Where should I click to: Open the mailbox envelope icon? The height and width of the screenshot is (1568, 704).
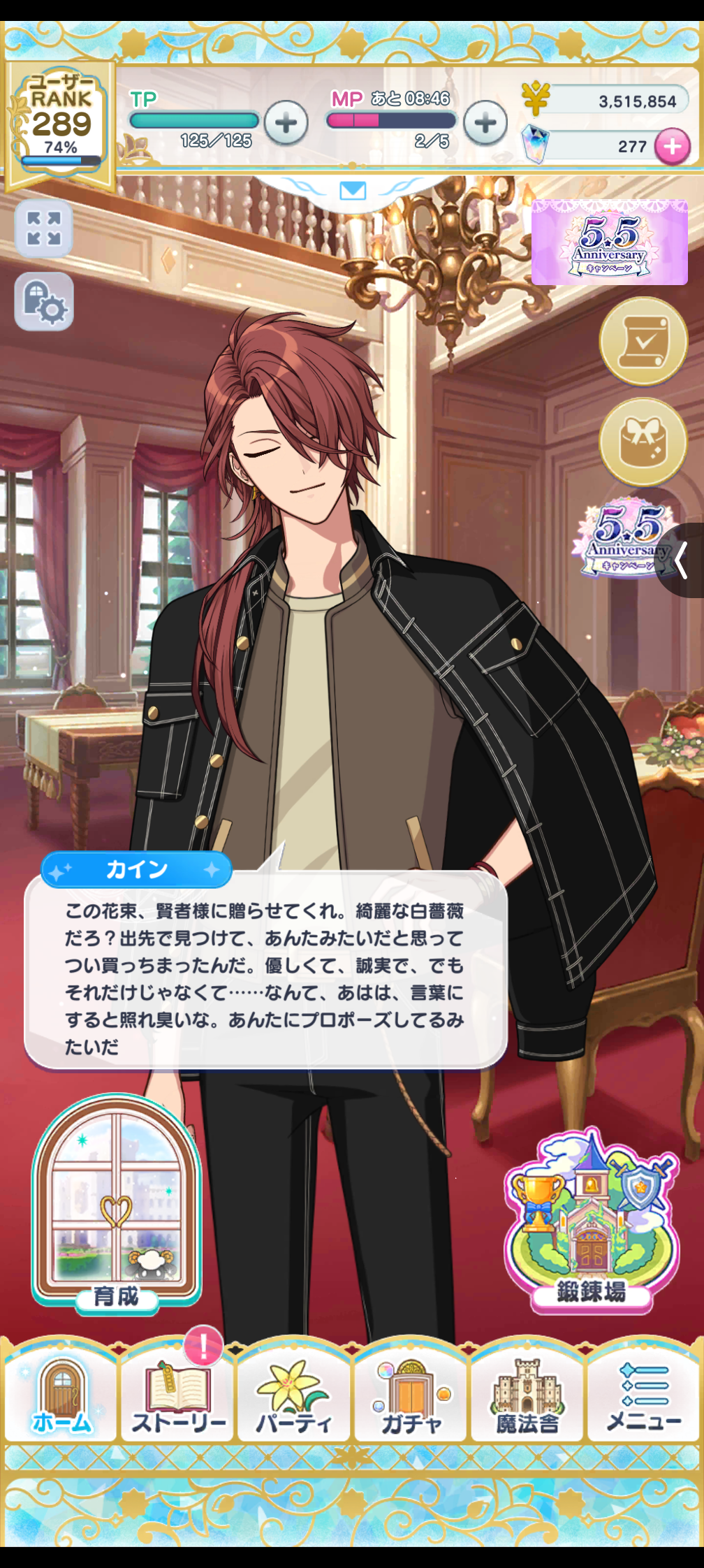pos(353,190)
